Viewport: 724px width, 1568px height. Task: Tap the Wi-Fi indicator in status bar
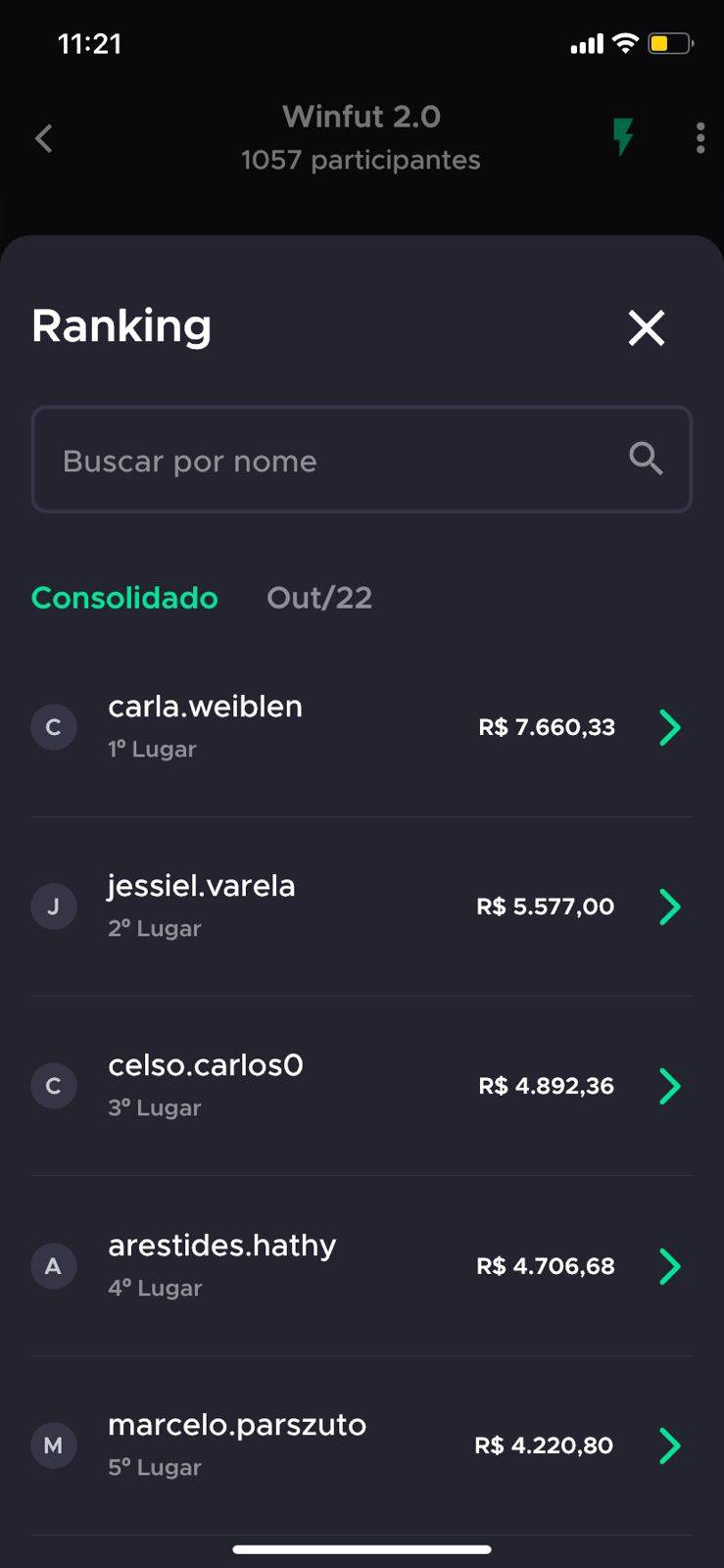[x=625, y=43]
